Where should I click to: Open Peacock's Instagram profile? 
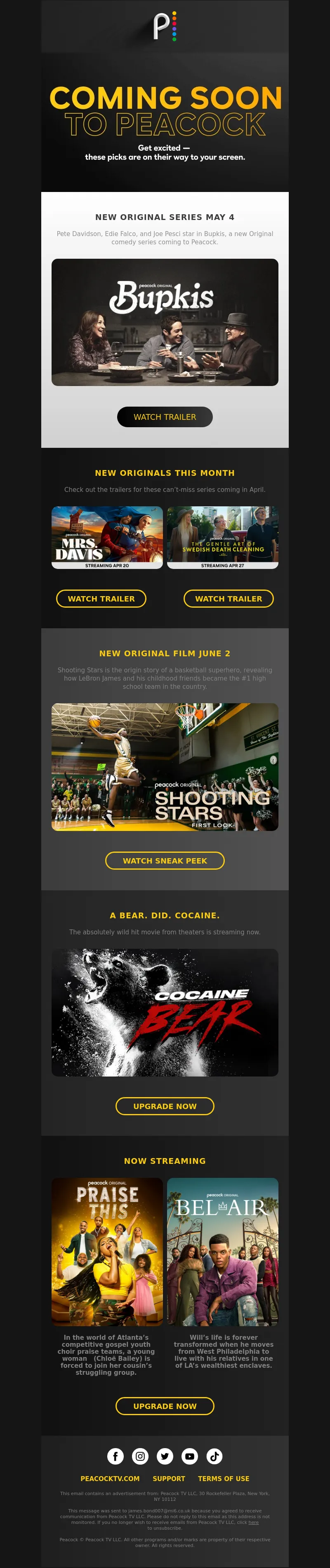tap(140, 1456)
